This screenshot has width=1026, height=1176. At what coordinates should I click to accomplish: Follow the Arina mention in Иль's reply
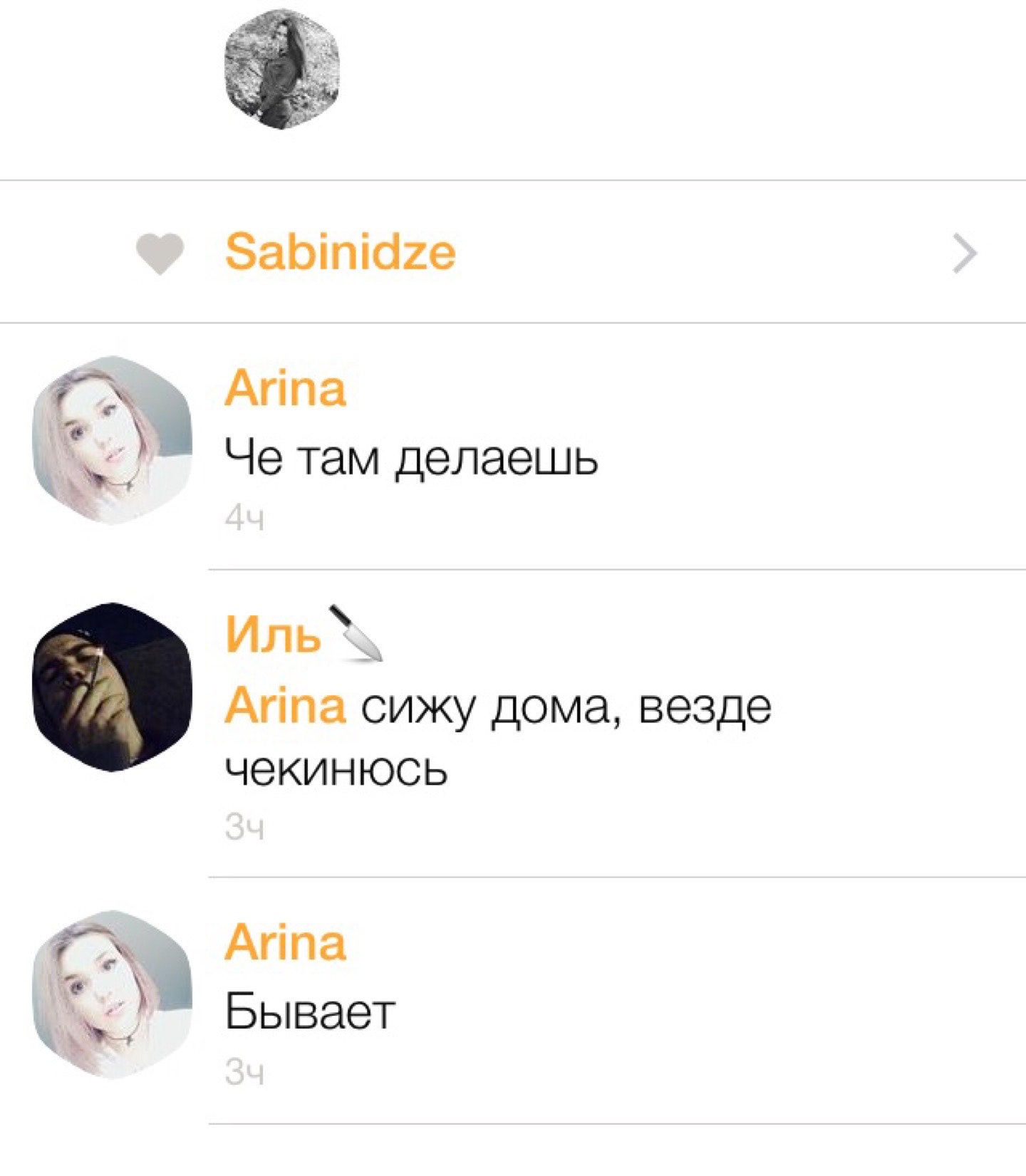(285, 707)
